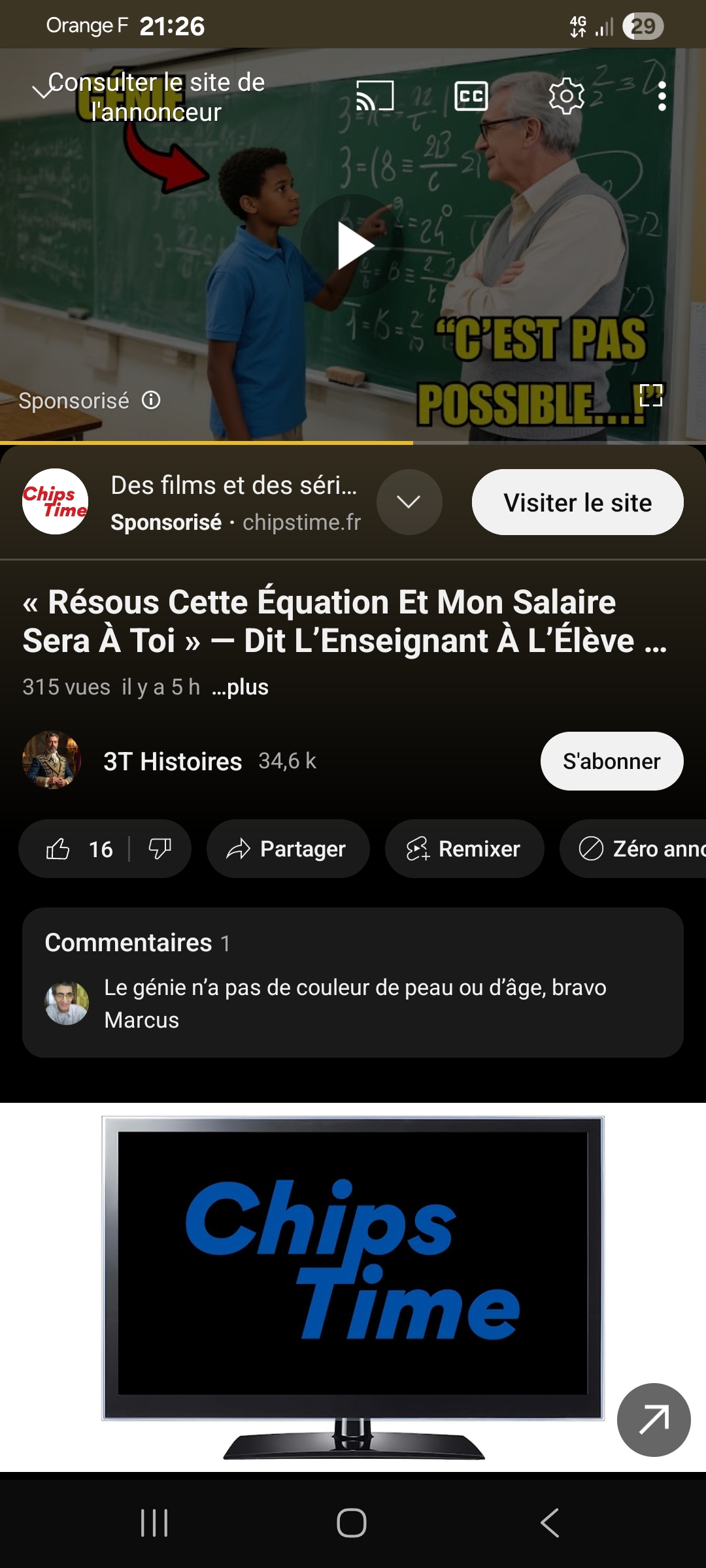The image size is (706, 1568).
Task: Minimize the video player
Action: tap(43, 91)
